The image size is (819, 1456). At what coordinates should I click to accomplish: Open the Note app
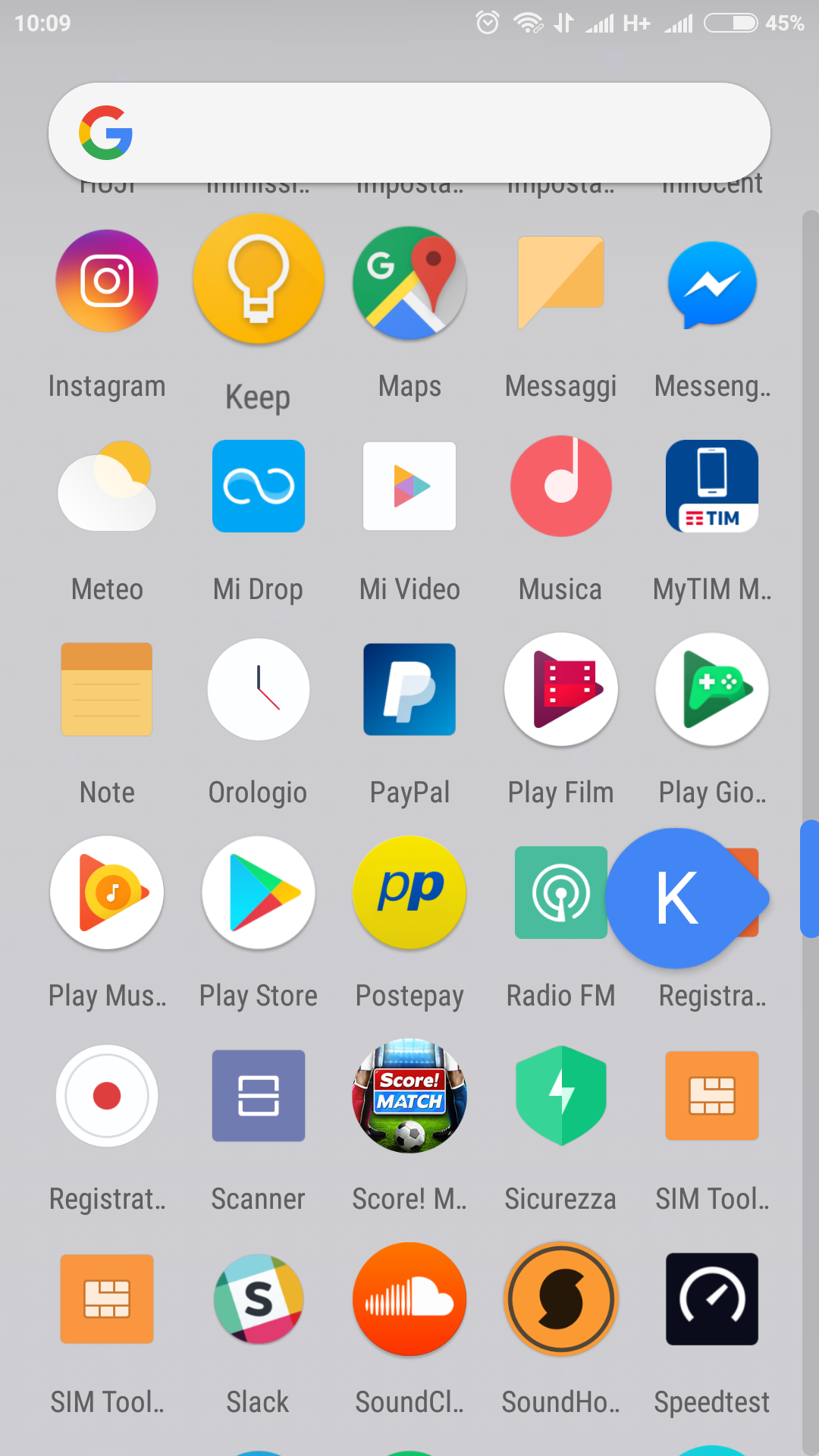[107, 689]
